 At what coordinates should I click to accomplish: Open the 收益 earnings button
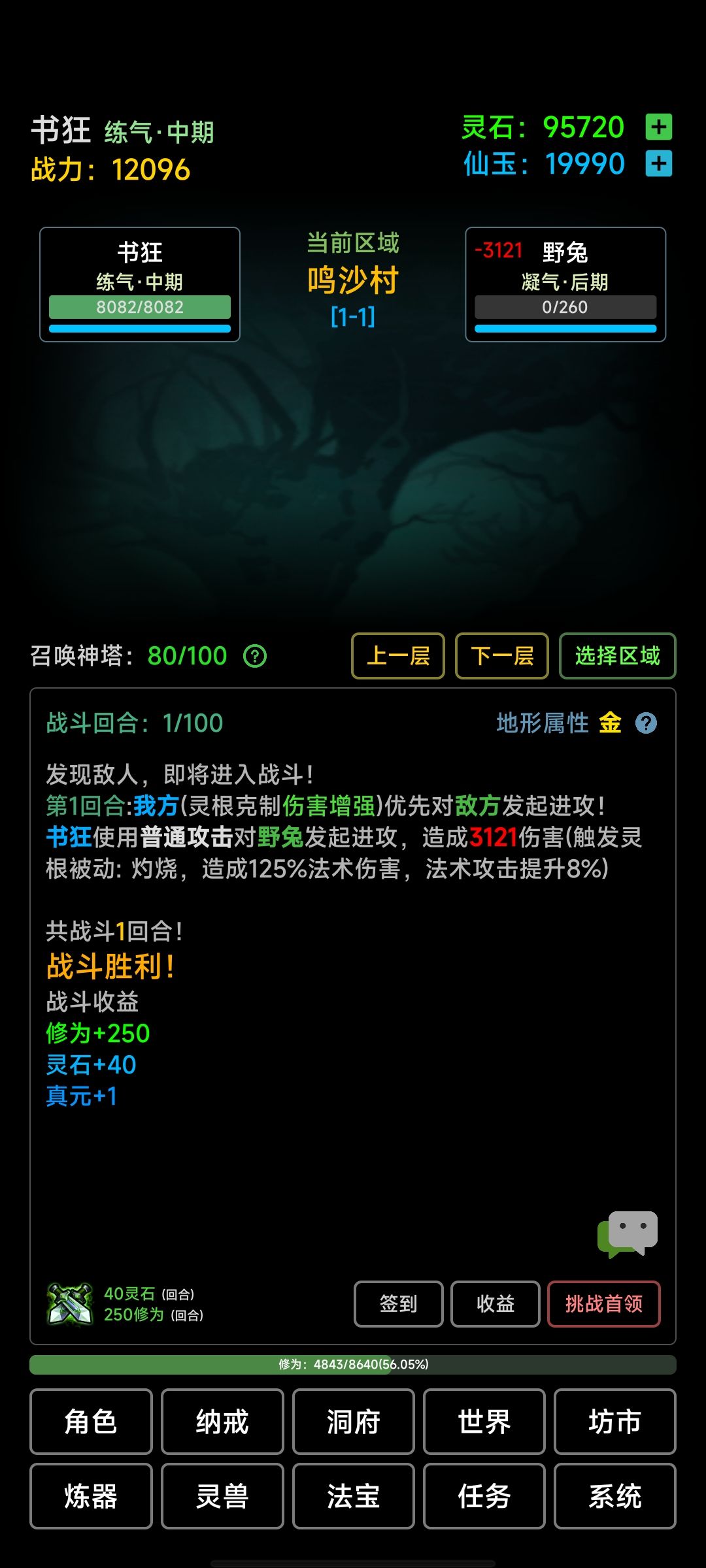496,1304
